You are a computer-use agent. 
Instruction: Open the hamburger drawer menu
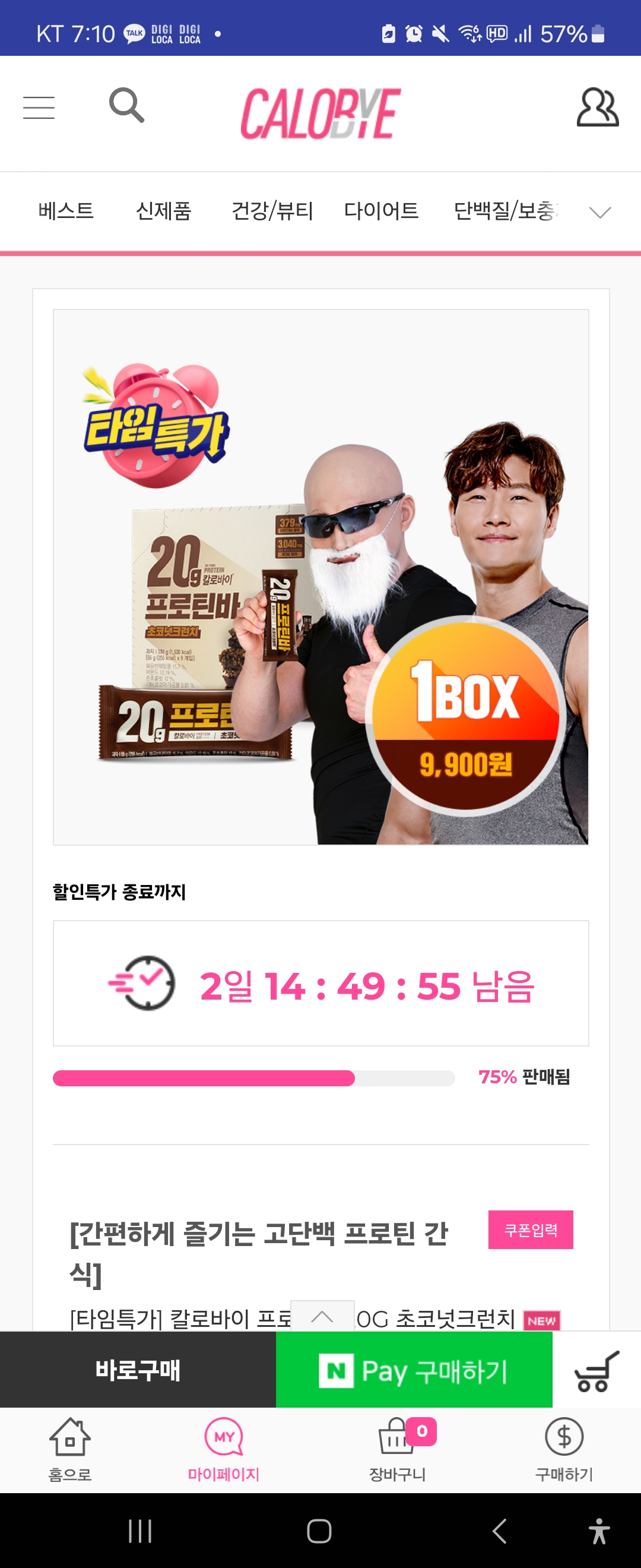coord(39,108)
